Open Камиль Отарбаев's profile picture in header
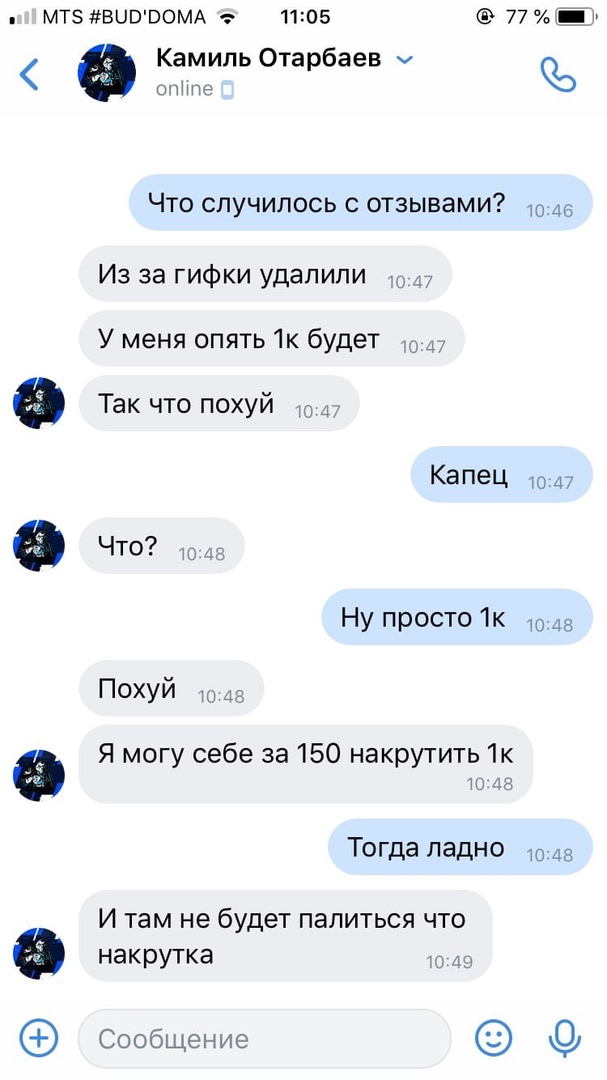This screenshot has height=1080, width=607. coord(107,74)
